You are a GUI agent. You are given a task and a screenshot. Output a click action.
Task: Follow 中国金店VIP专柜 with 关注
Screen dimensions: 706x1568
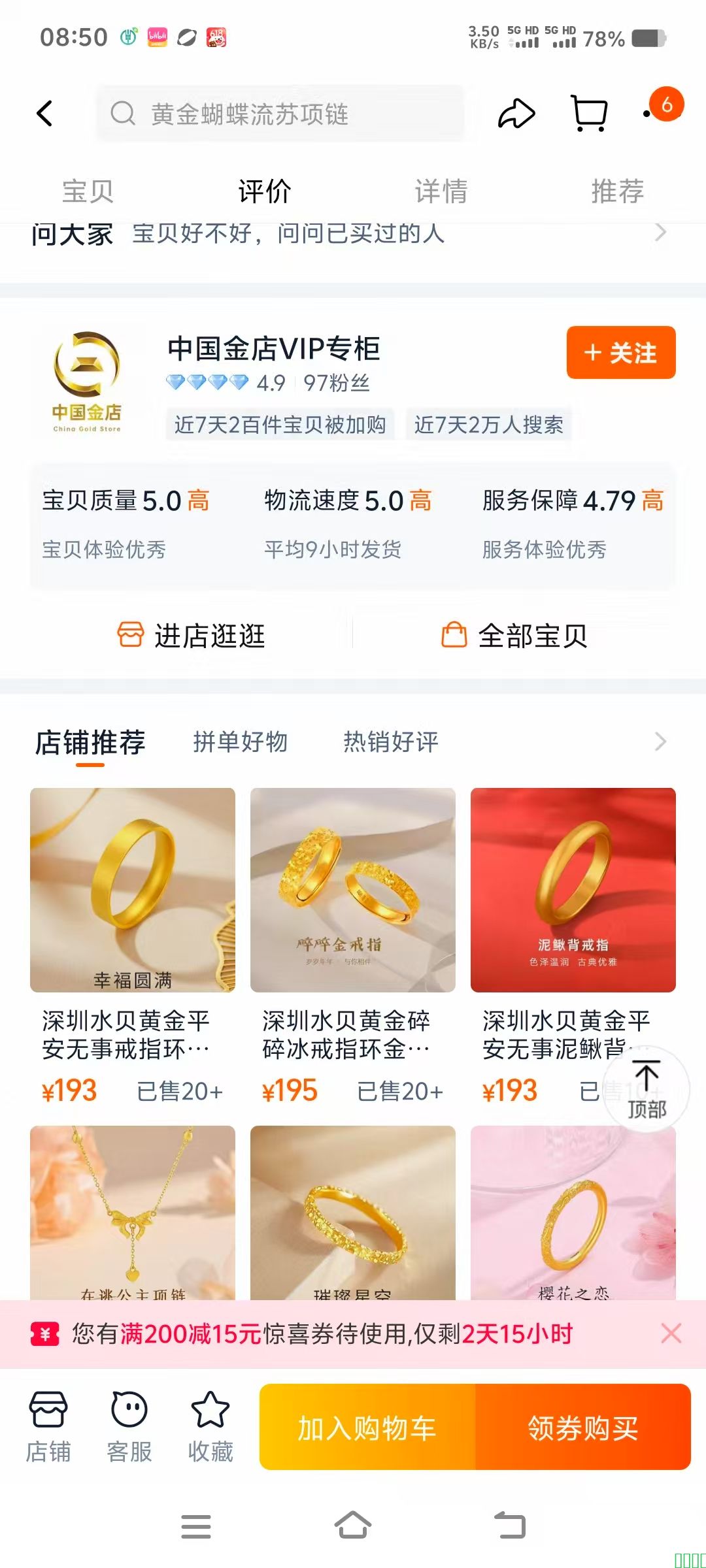coord(620,353)
